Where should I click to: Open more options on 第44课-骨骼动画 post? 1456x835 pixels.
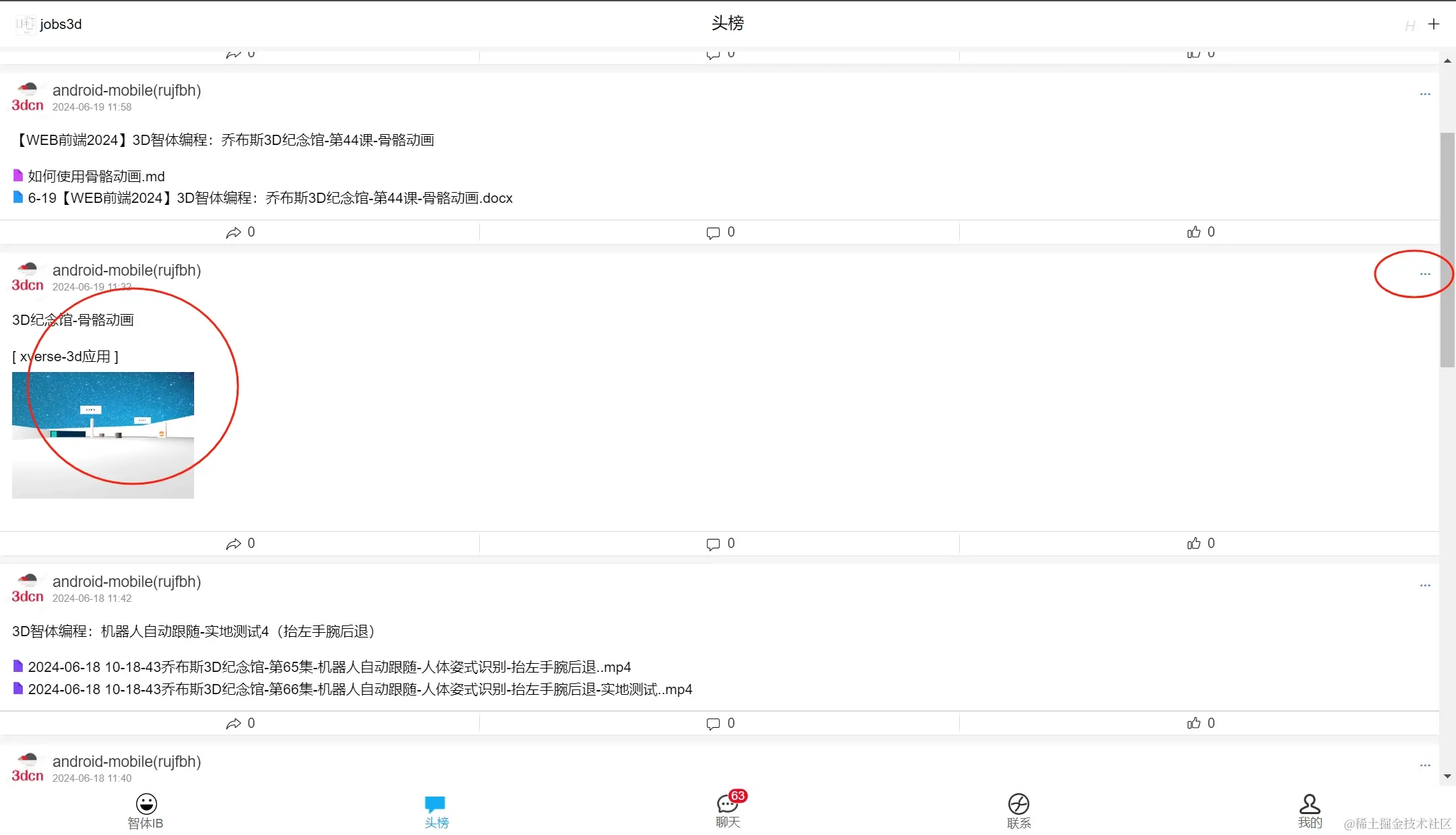point(1424,94)
